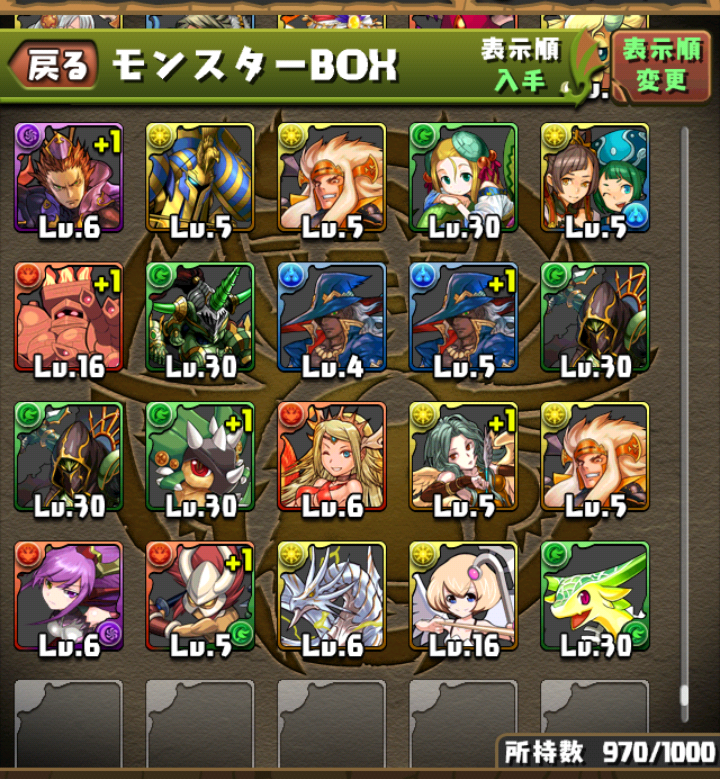Choose the Lv.6 silver dragon monster
720x779 pixels.
[332, 597]
